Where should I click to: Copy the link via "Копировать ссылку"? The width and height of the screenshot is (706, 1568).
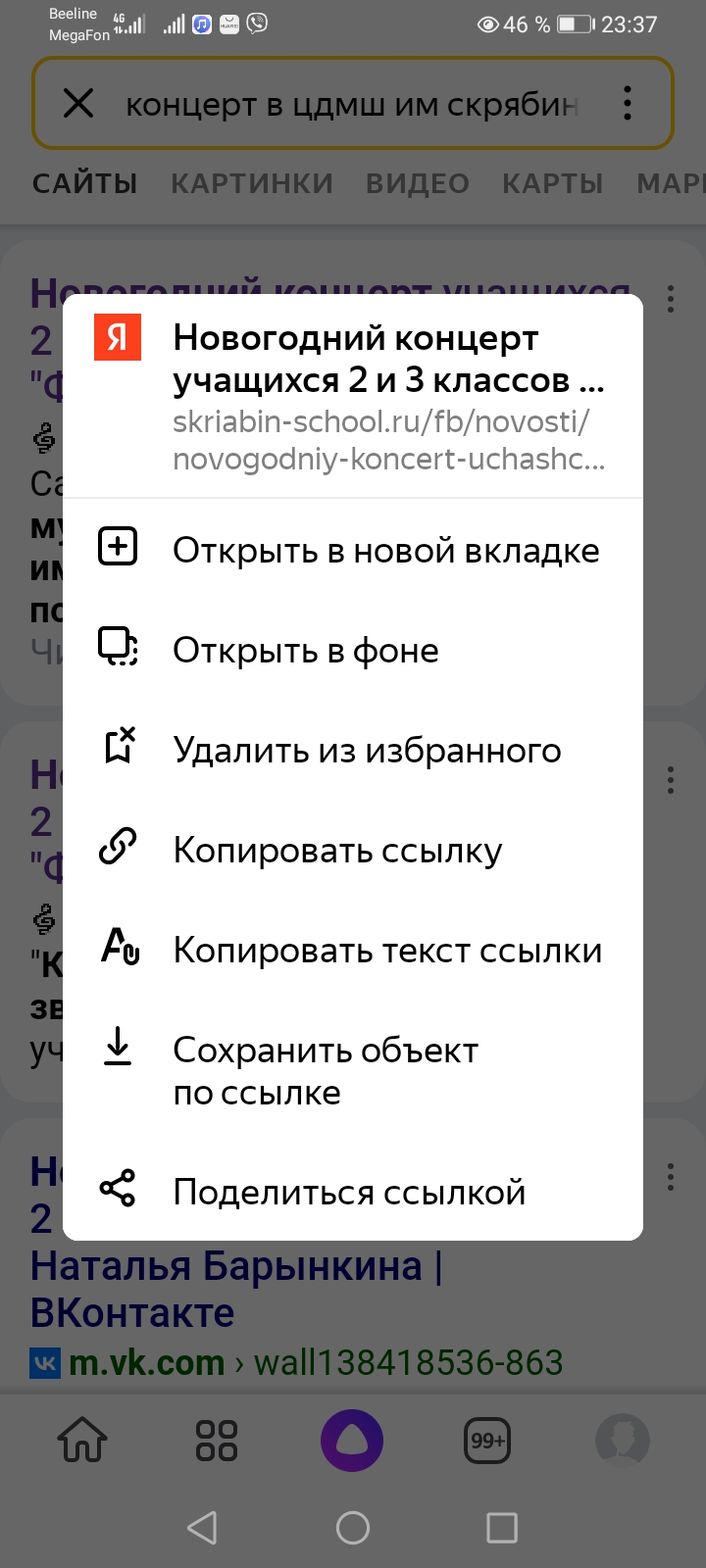click(x=353, y=850)
